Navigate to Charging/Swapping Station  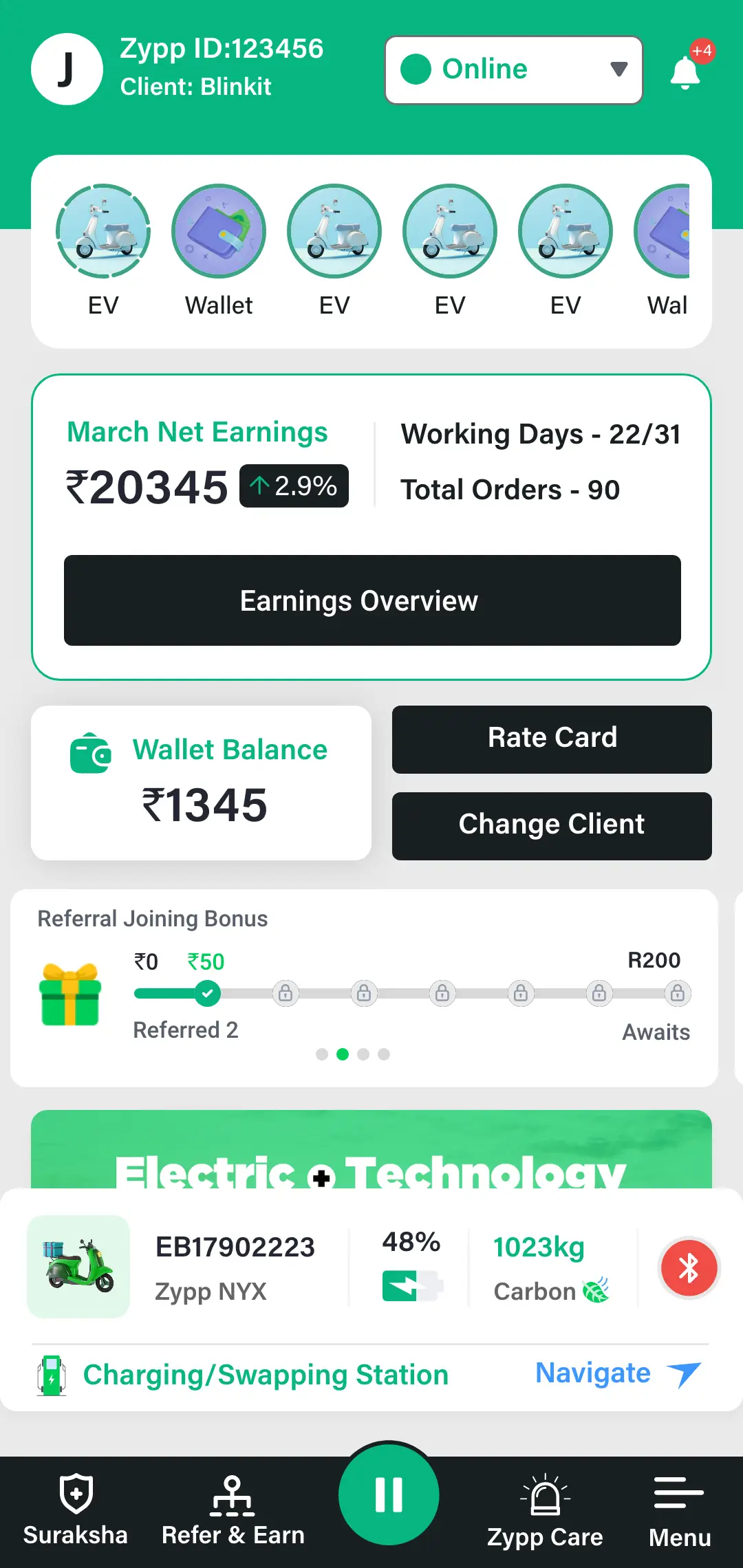point(617,1374)
